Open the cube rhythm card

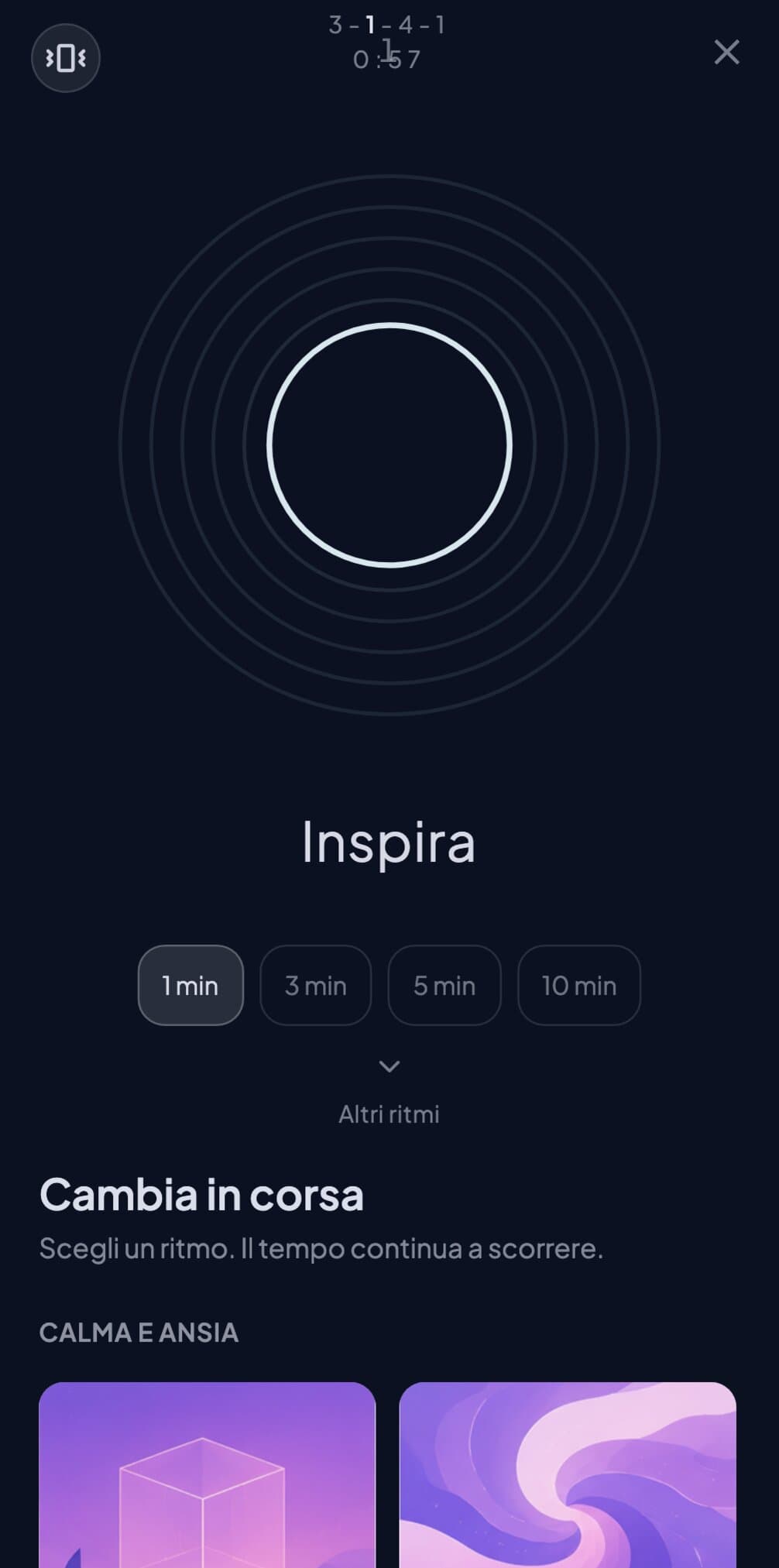[x=208, y=1474]
